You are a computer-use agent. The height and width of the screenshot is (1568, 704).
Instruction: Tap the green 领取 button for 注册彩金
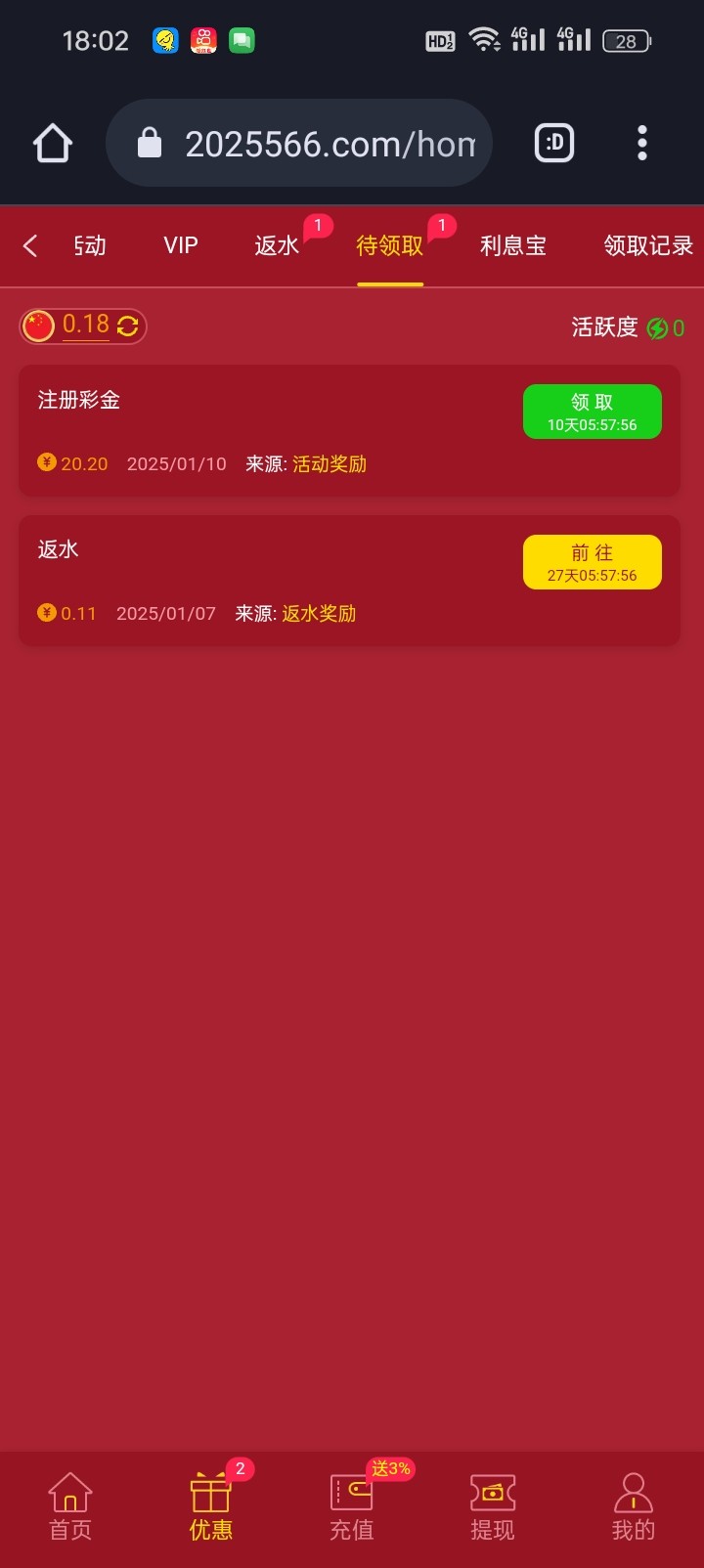pyautogui.click(x=592, y=412)
